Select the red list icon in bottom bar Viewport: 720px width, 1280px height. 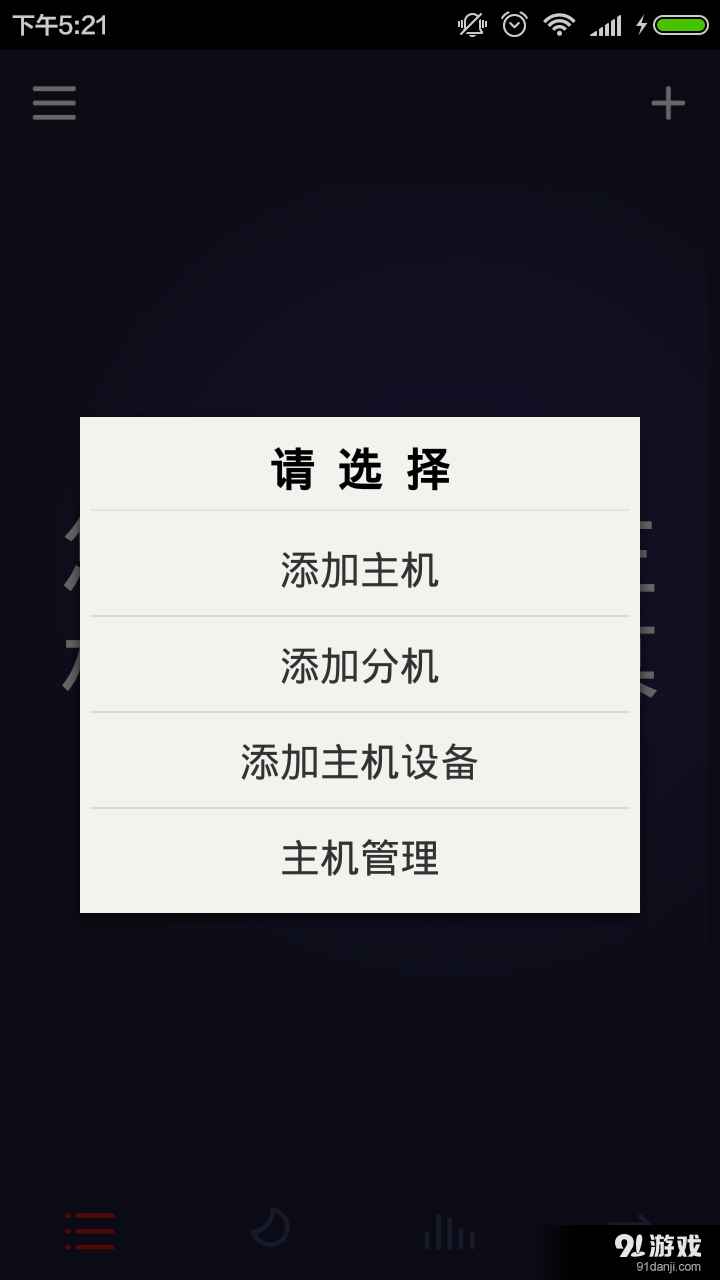[90, 1232]
